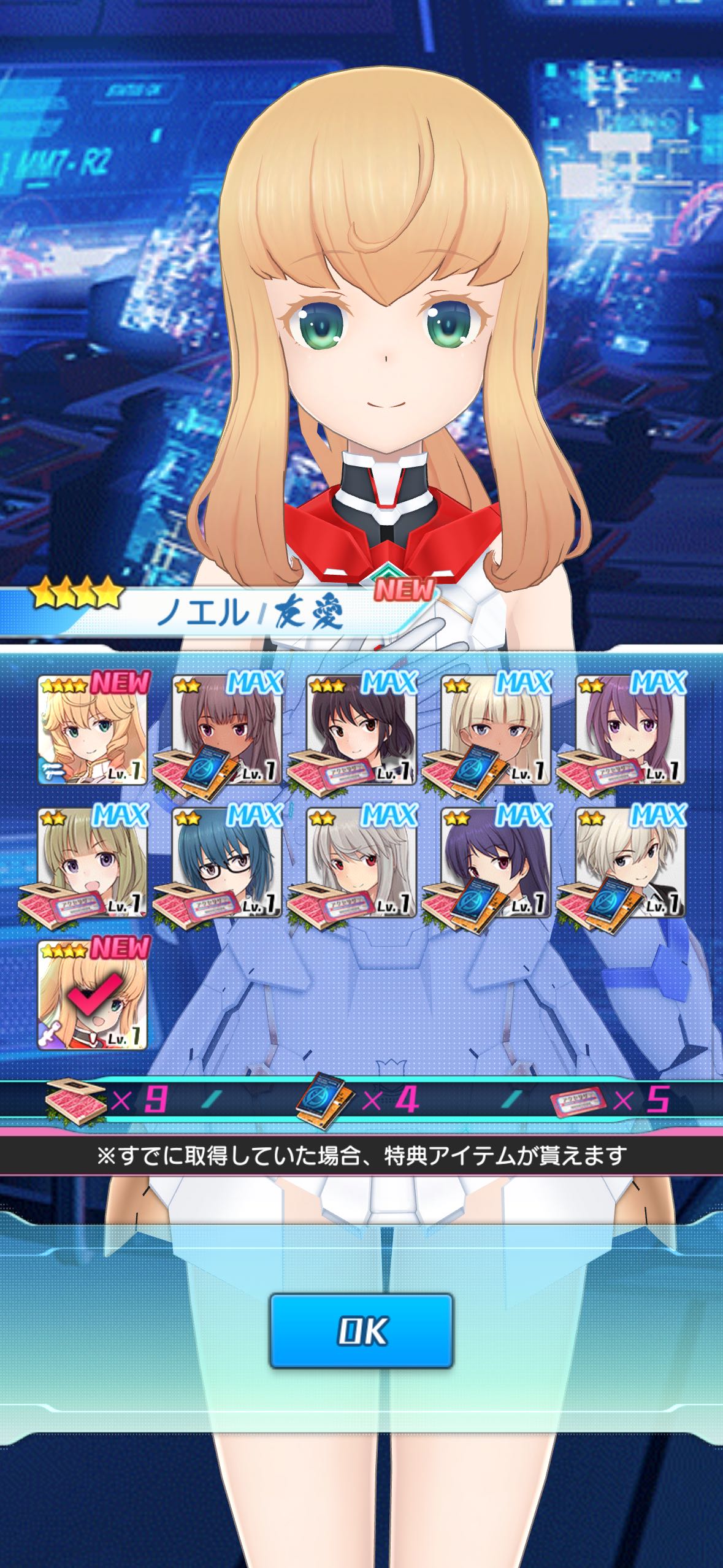
Task: Open the three-star black-haired character card
Action: click(x=362, y=730)
